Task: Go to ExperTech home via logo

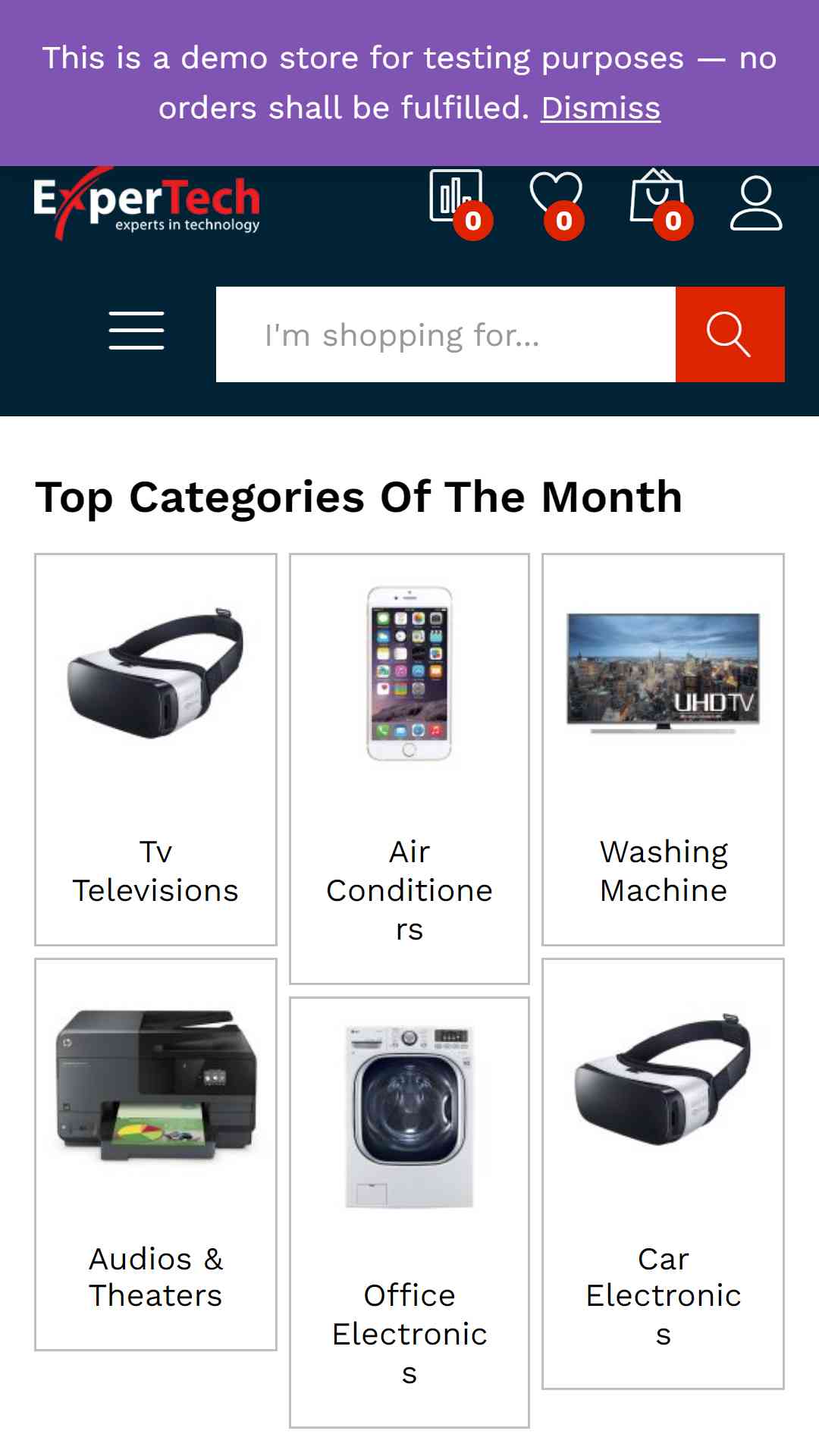Action: coord(147,202)
